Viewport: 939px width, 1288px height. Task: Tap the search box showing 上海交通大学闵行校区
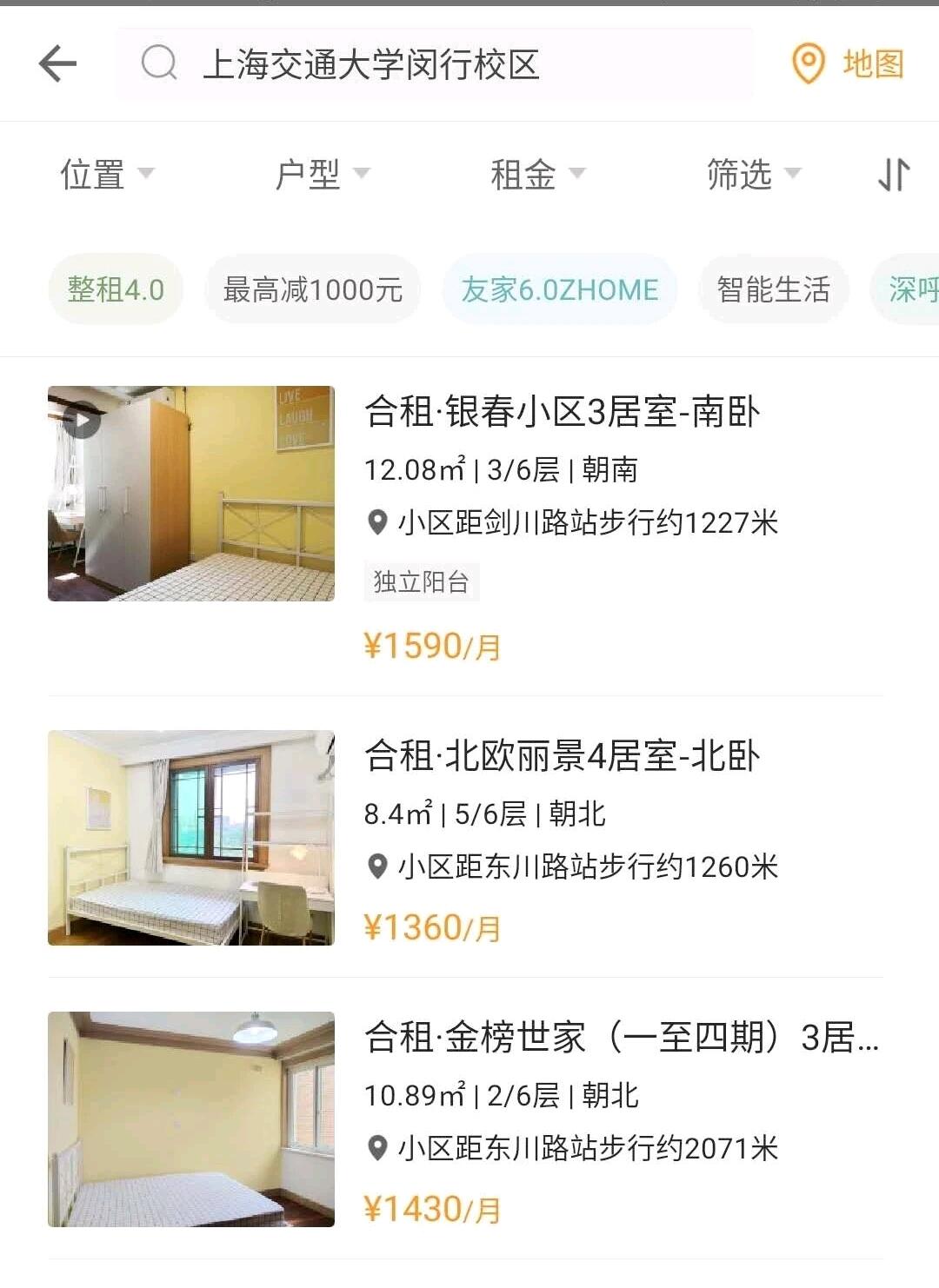pos(435,64)
